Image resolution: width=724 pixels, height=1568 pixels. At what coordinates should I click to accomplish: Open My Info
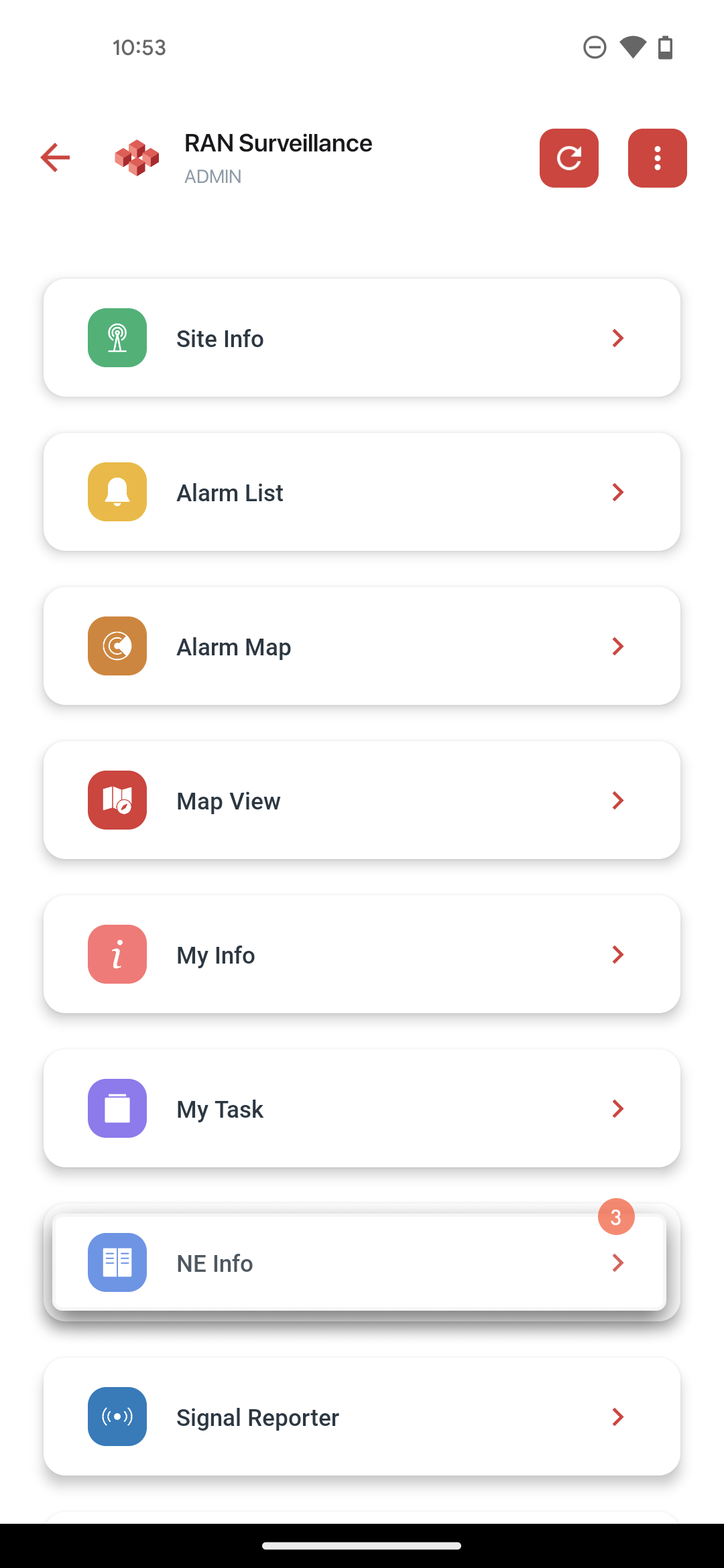click(x=362, y=954)
